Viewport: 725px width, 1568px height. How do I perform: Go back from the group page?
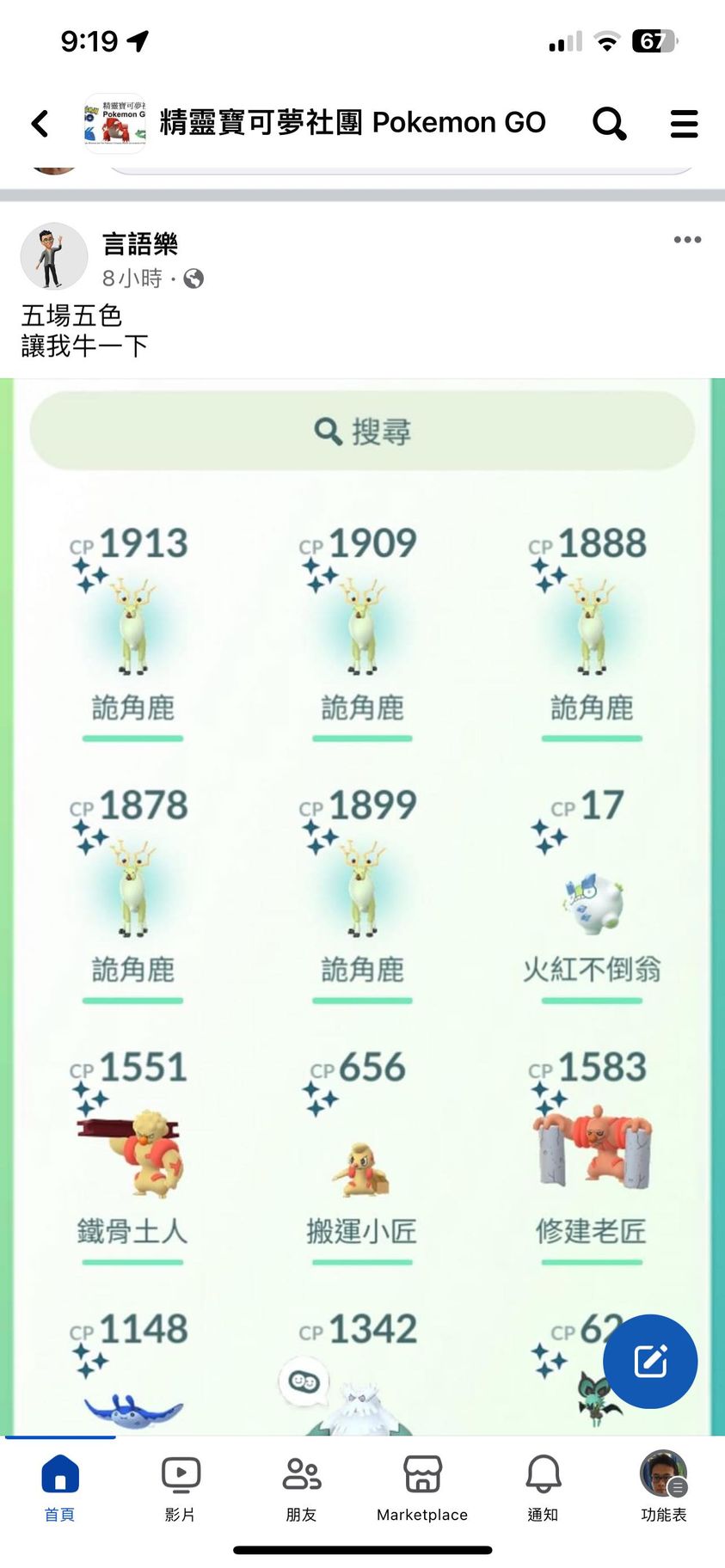(x=40, y=123)
